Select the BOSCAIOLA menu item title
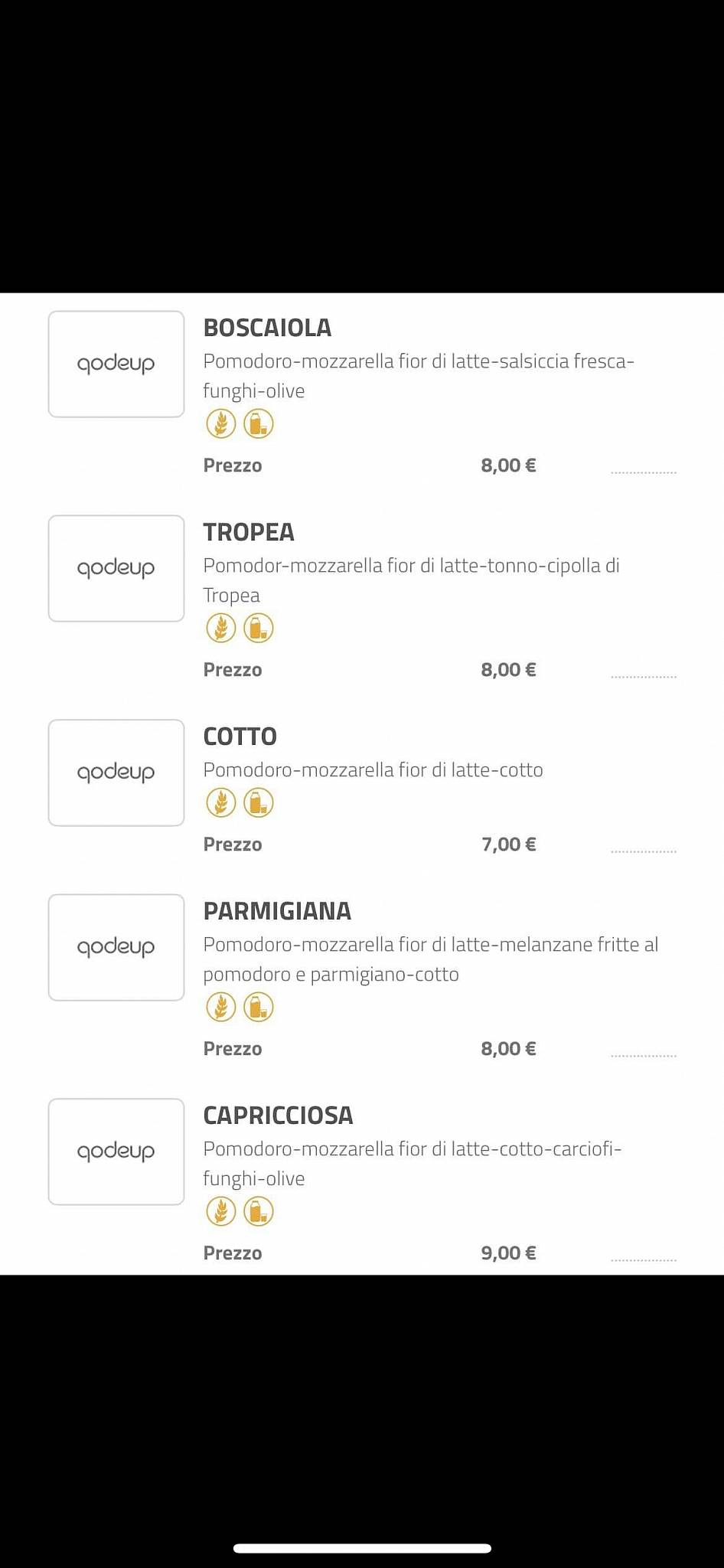Image resolution: width=724 pixels, height=1568 pixels. tap(267, 328)
